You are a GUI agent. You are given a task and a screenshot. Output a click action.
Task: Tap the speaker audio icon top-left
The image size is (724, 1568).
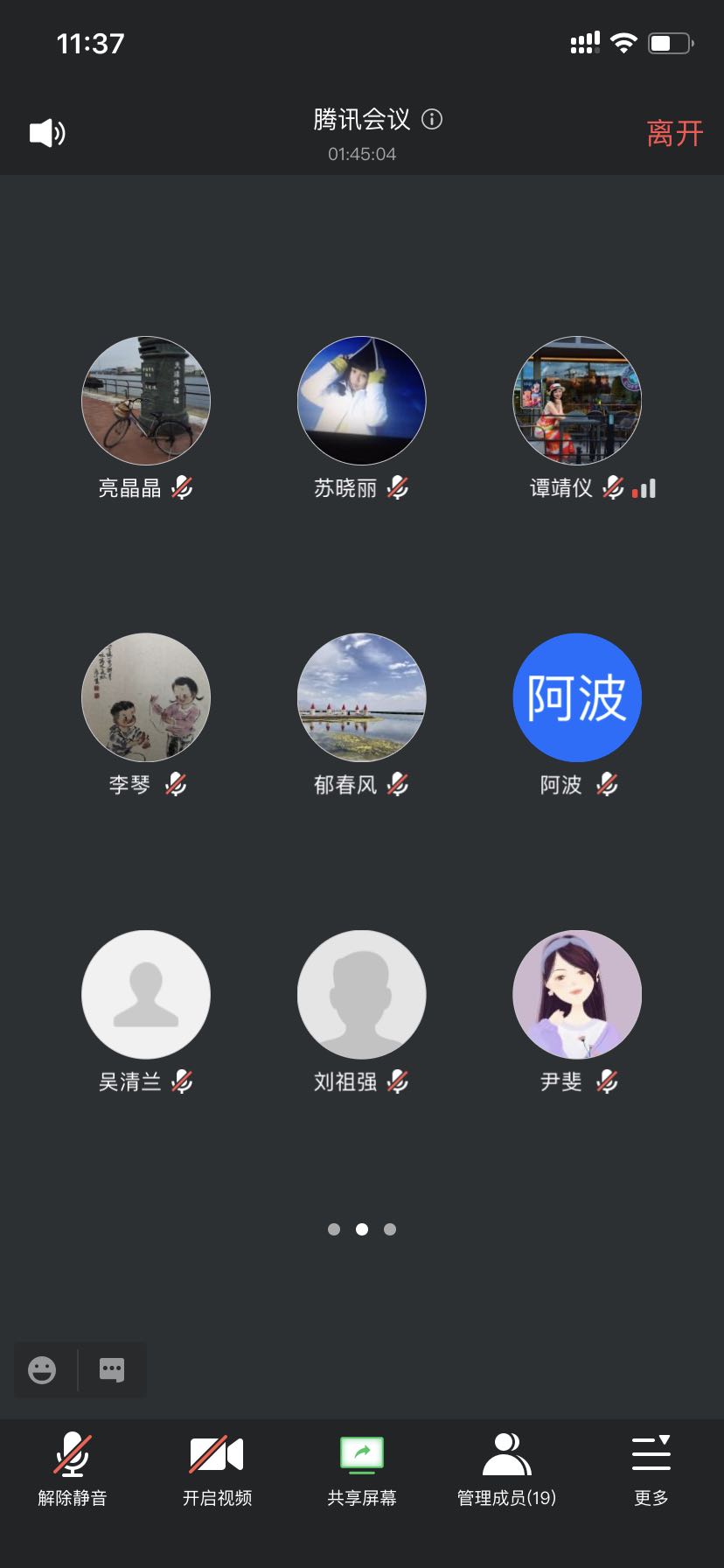coord(46,132)
